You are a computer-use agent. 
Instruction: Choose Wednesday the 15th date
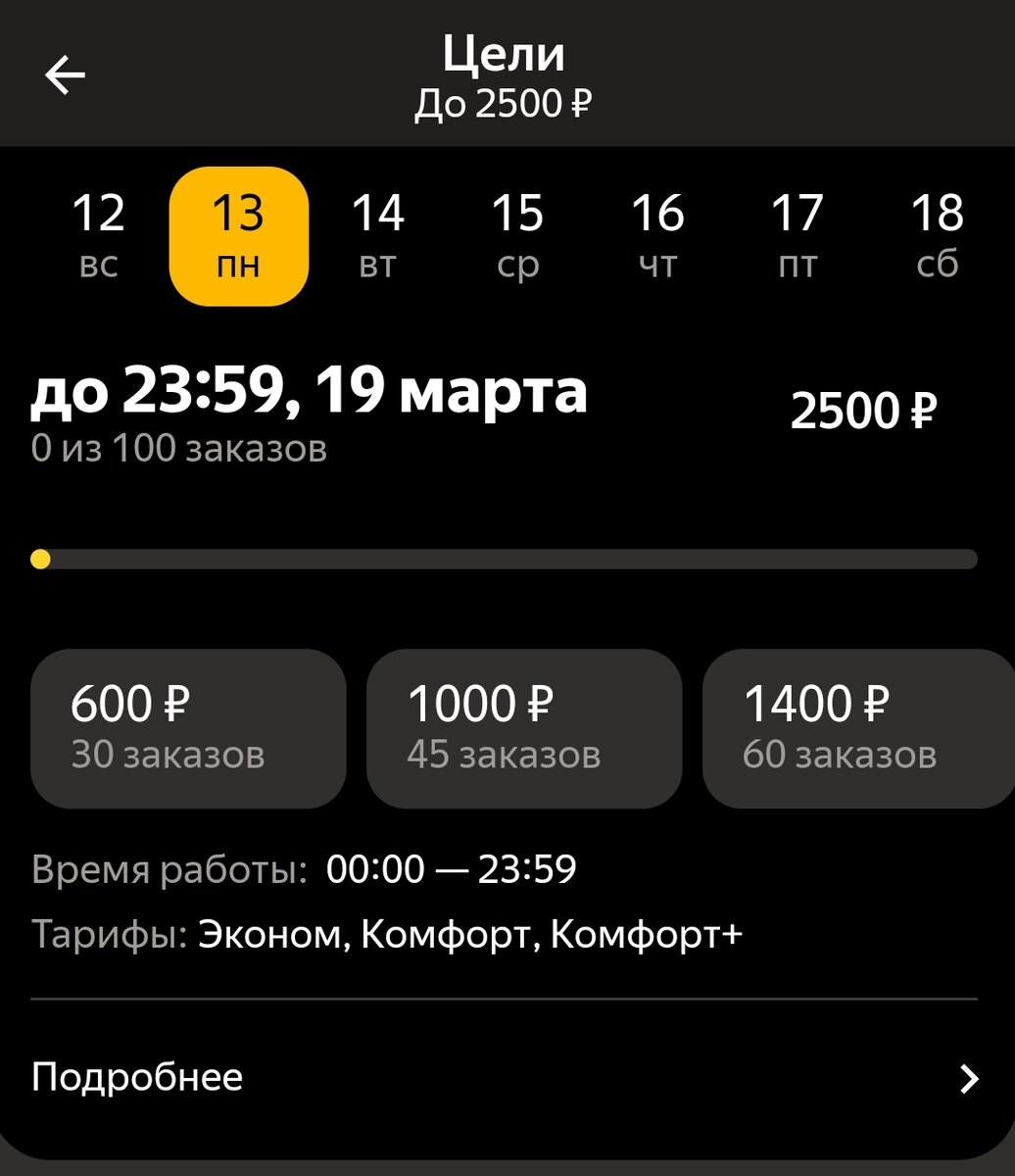pos(520,233)
